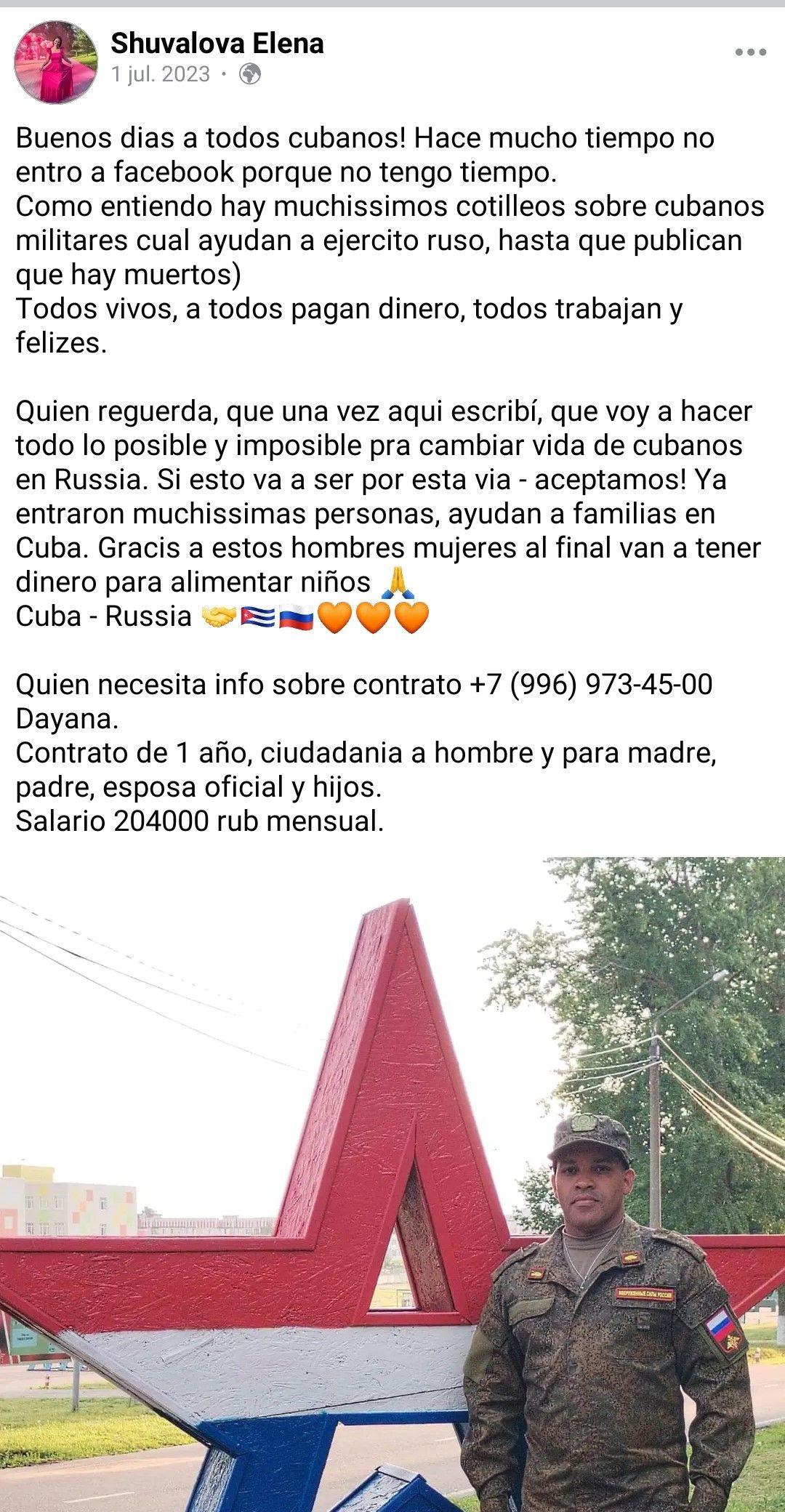Tap the Shuvalova Elena author name
Screen dimensions: 785x1512
pyautogui.click(x=217, y=44)
